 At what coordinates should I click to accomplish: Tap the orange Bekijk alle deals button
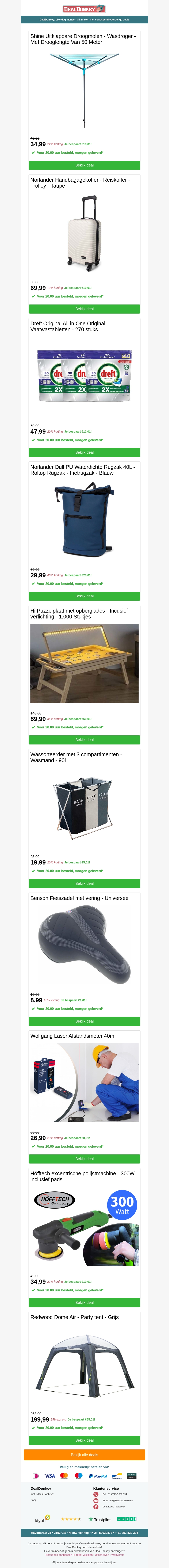(x=84, y=1455)
